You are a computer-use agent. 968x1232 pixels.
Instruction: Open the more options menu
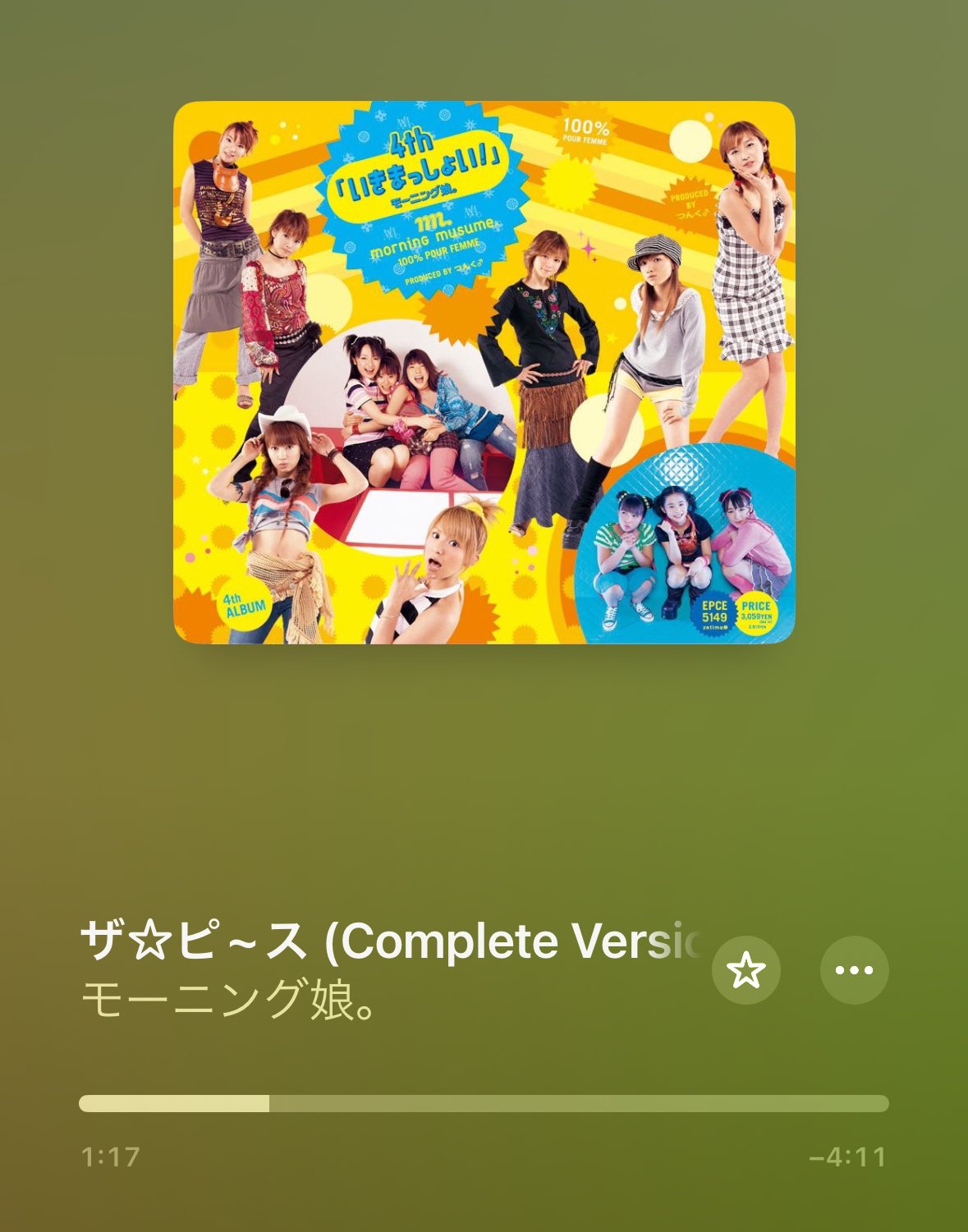click(x=854, y=970)
